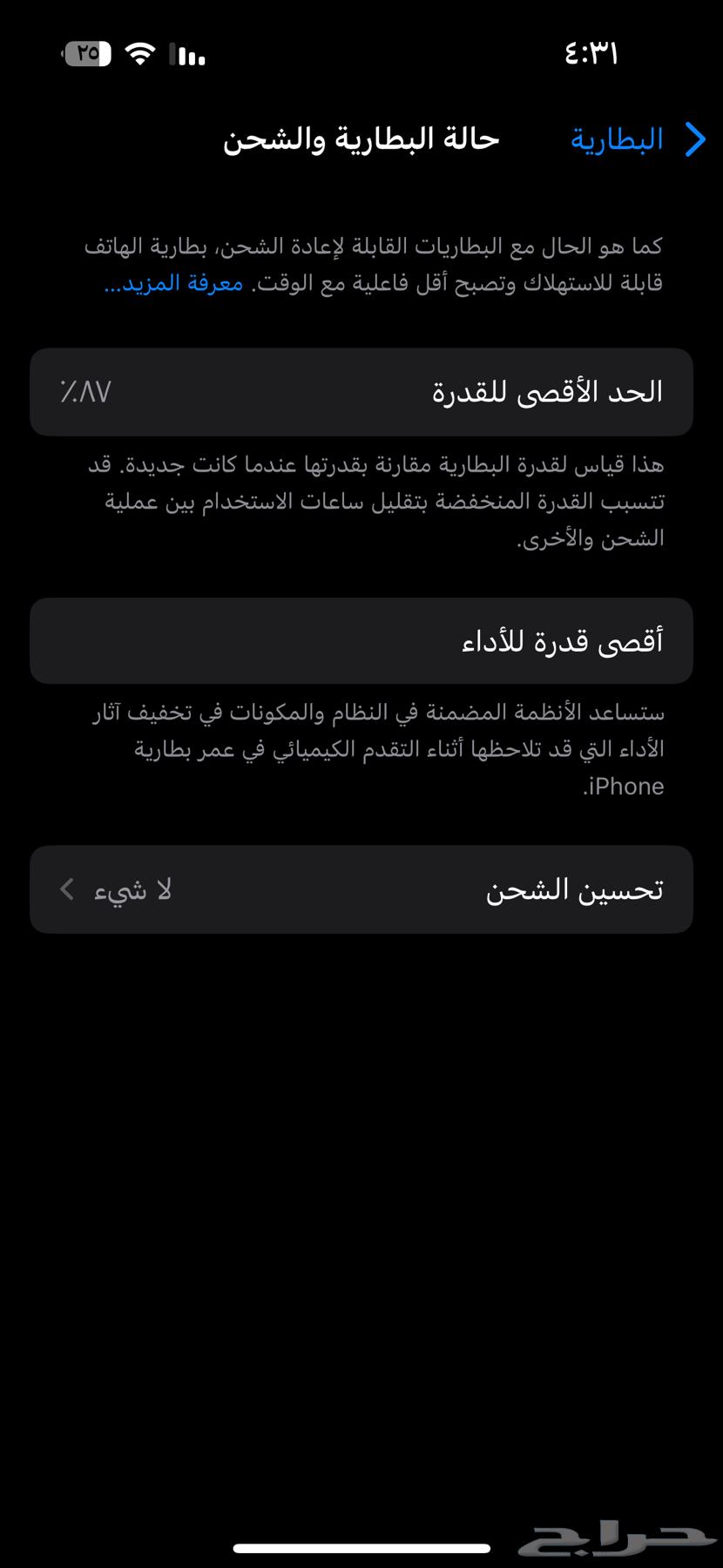The height and width of the screenshot is (1568, 723).
Task: Tap the chevron next to لا شيء
Action: (x=65, y=889)
